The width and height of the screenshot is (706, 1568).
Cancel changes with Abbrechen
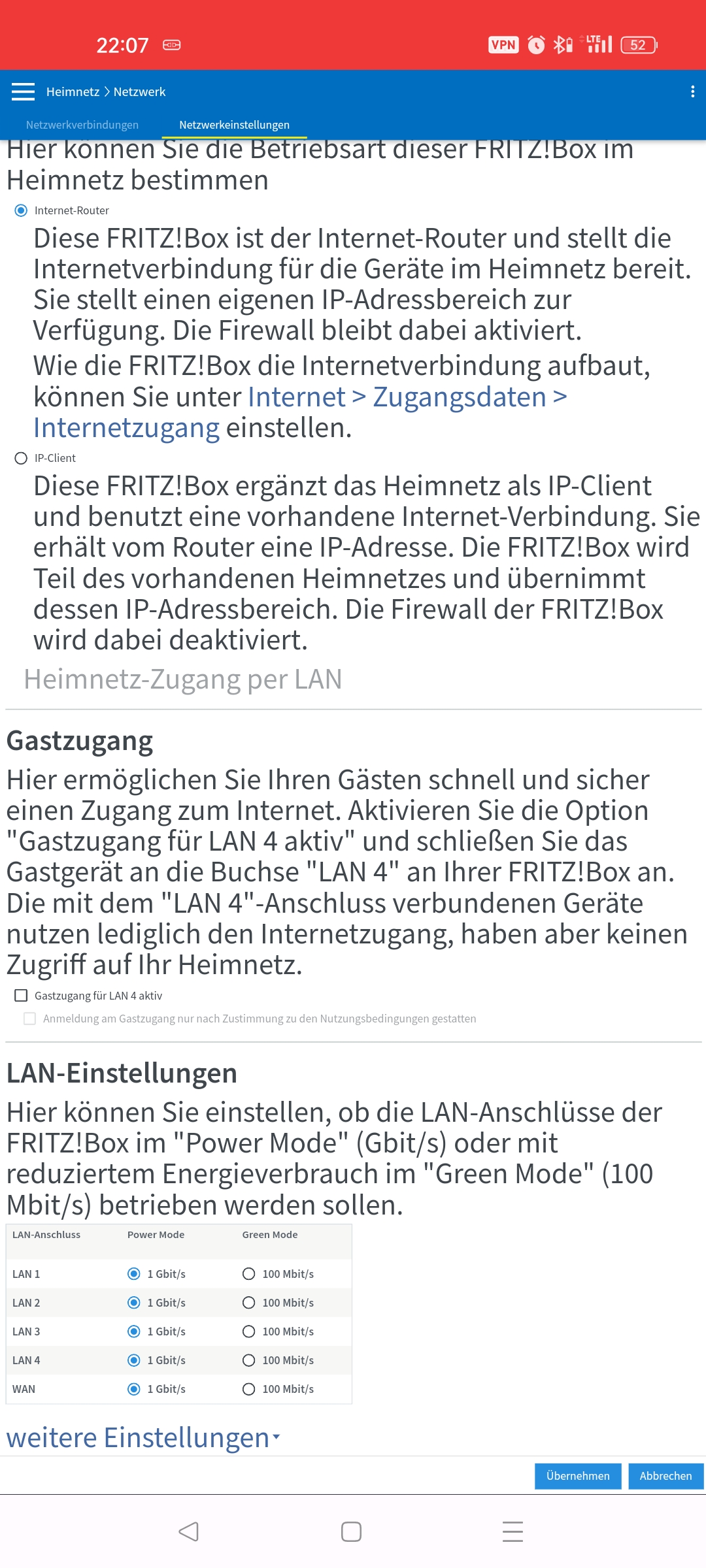tap(665, 1476)
